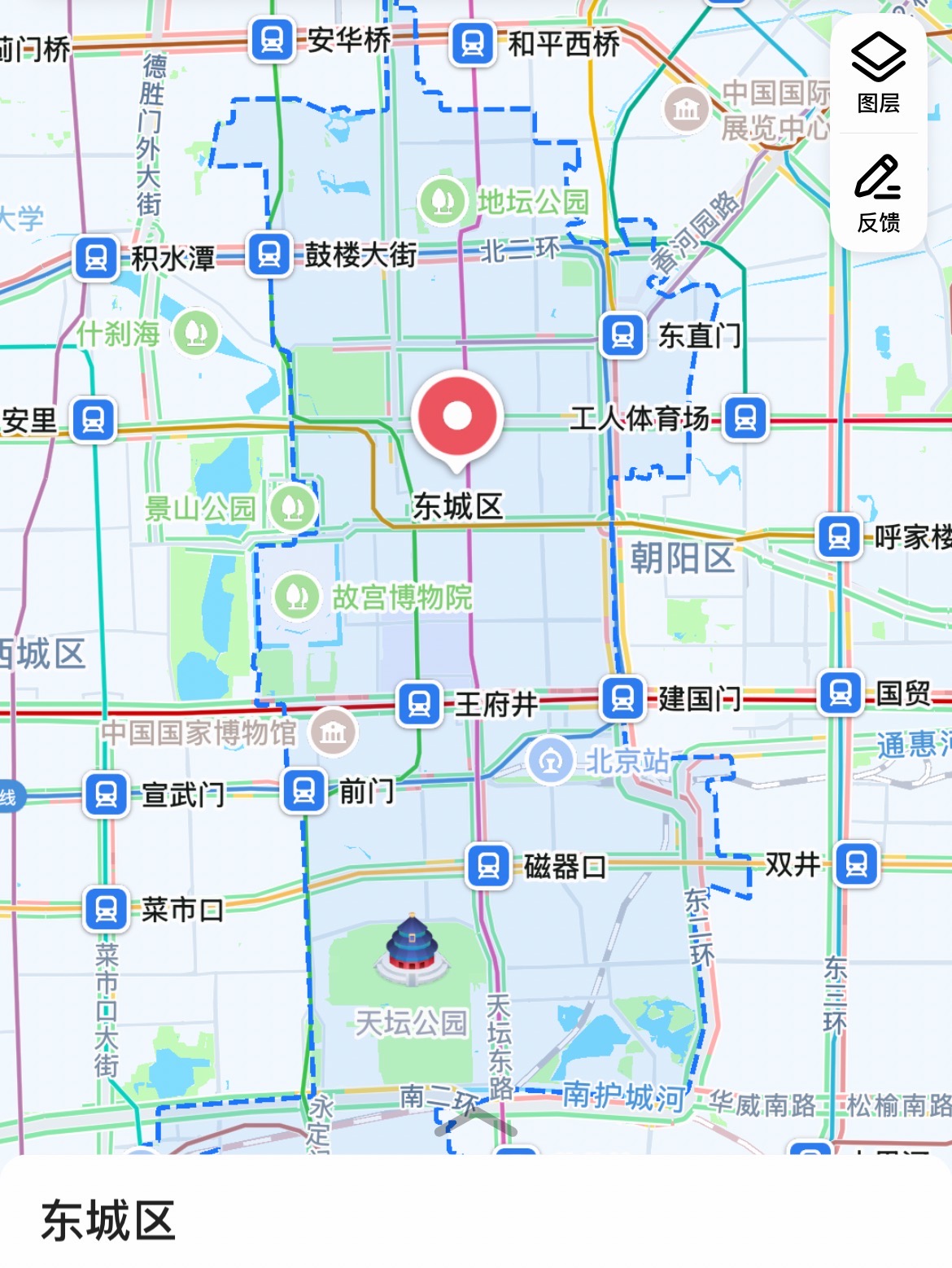Select the 前门 subway station icon
The width and height of the screenshot is (952, 1268).
(304, 791)
